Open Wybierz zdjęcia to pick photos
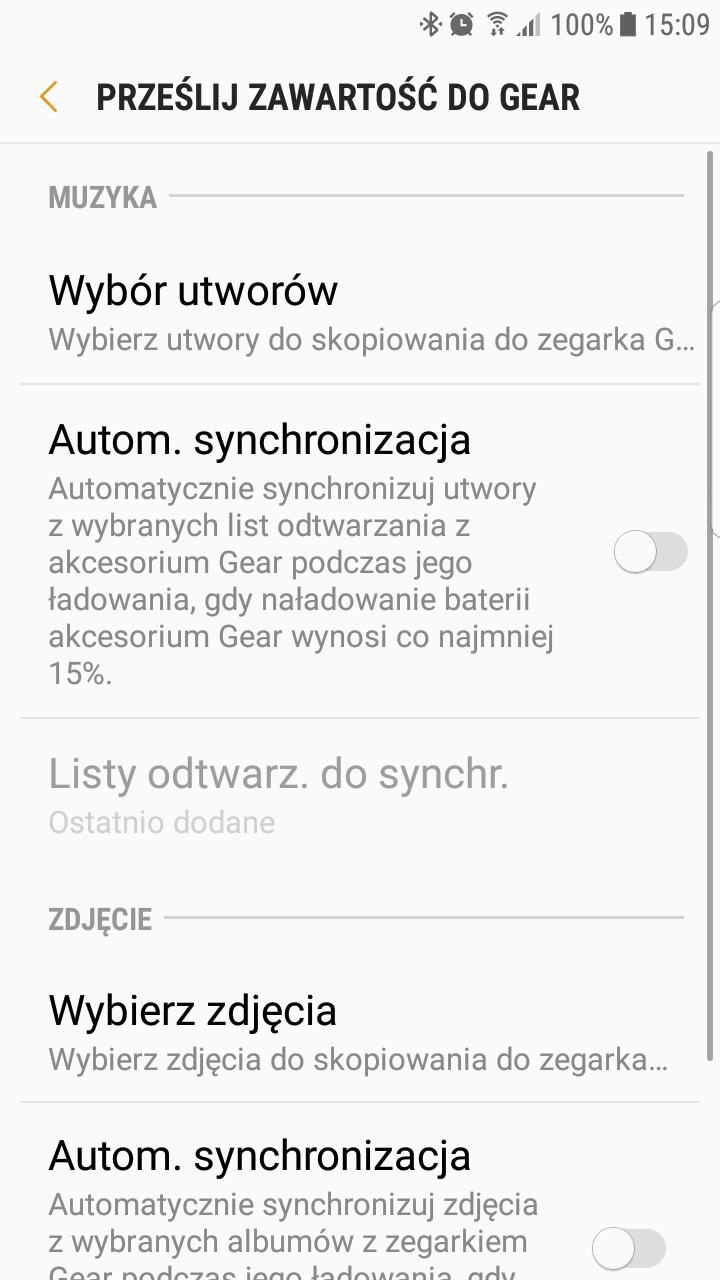Image resolution: width=720 pixels, height=1280 pixels. tap(360, 1031)
